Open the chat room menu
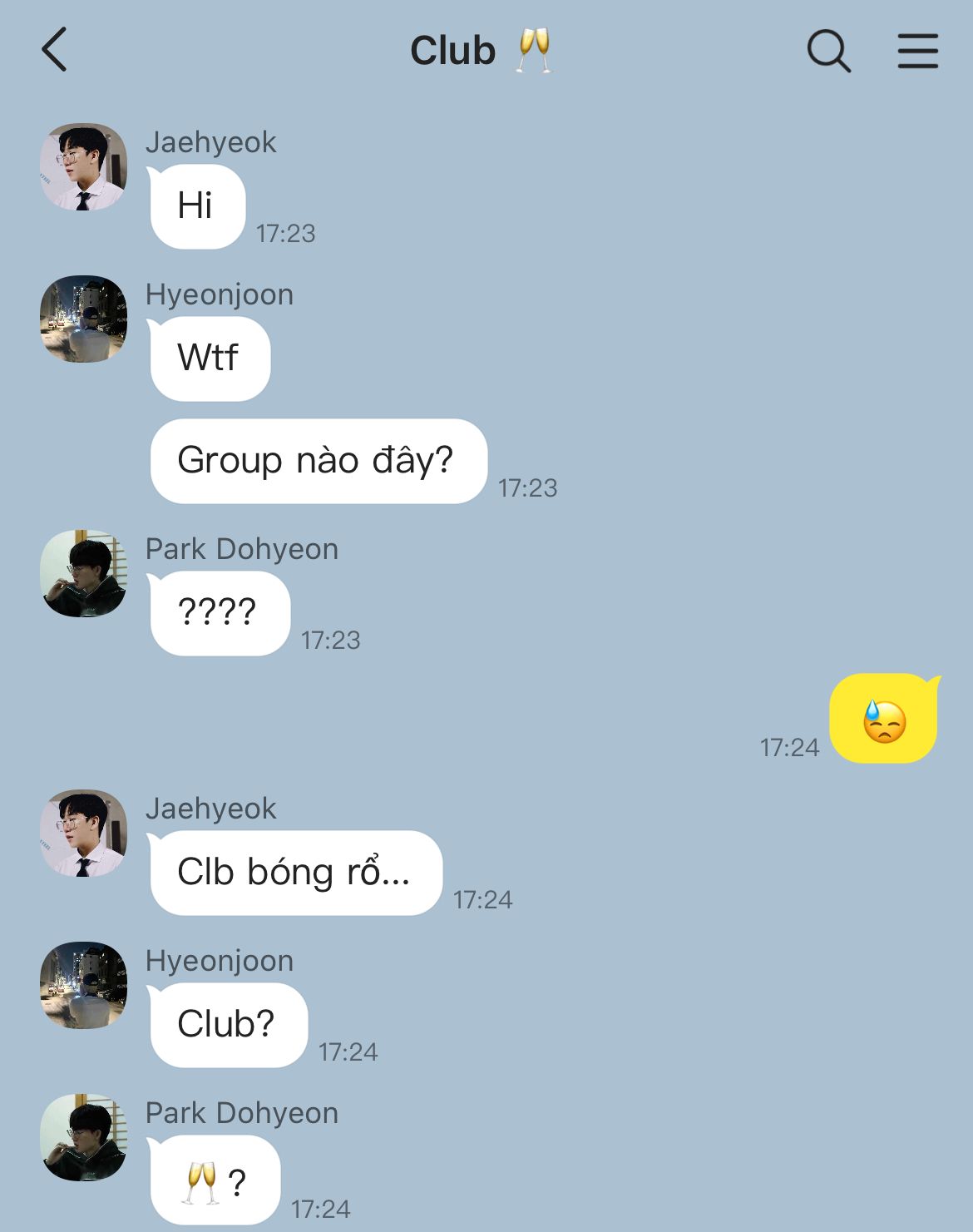The width and height of the screenshot is (973, 1232). (917, 52)
